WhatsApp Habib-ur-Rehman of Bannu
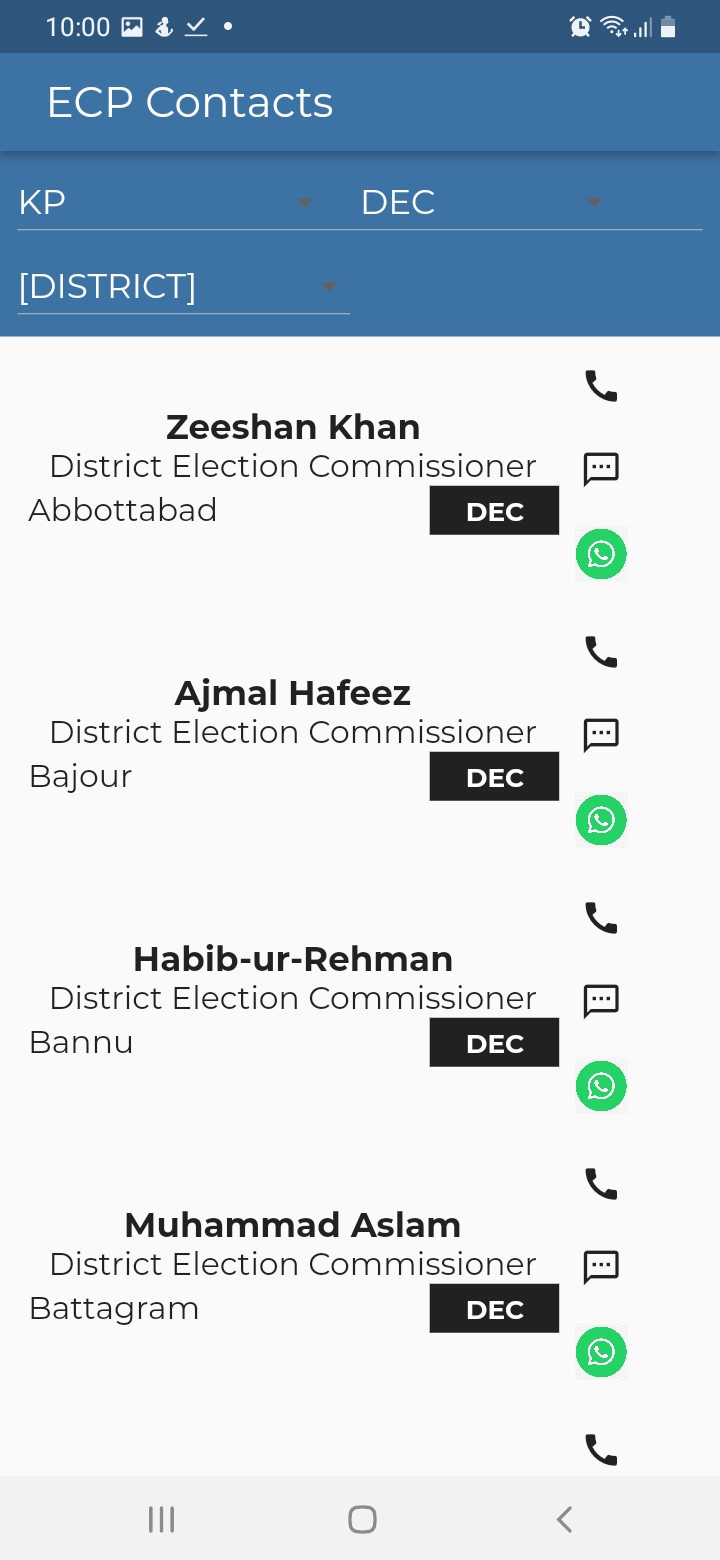Image resolution: width=720 pixels, height=1560 pixels. click(x=601, y=1086)
